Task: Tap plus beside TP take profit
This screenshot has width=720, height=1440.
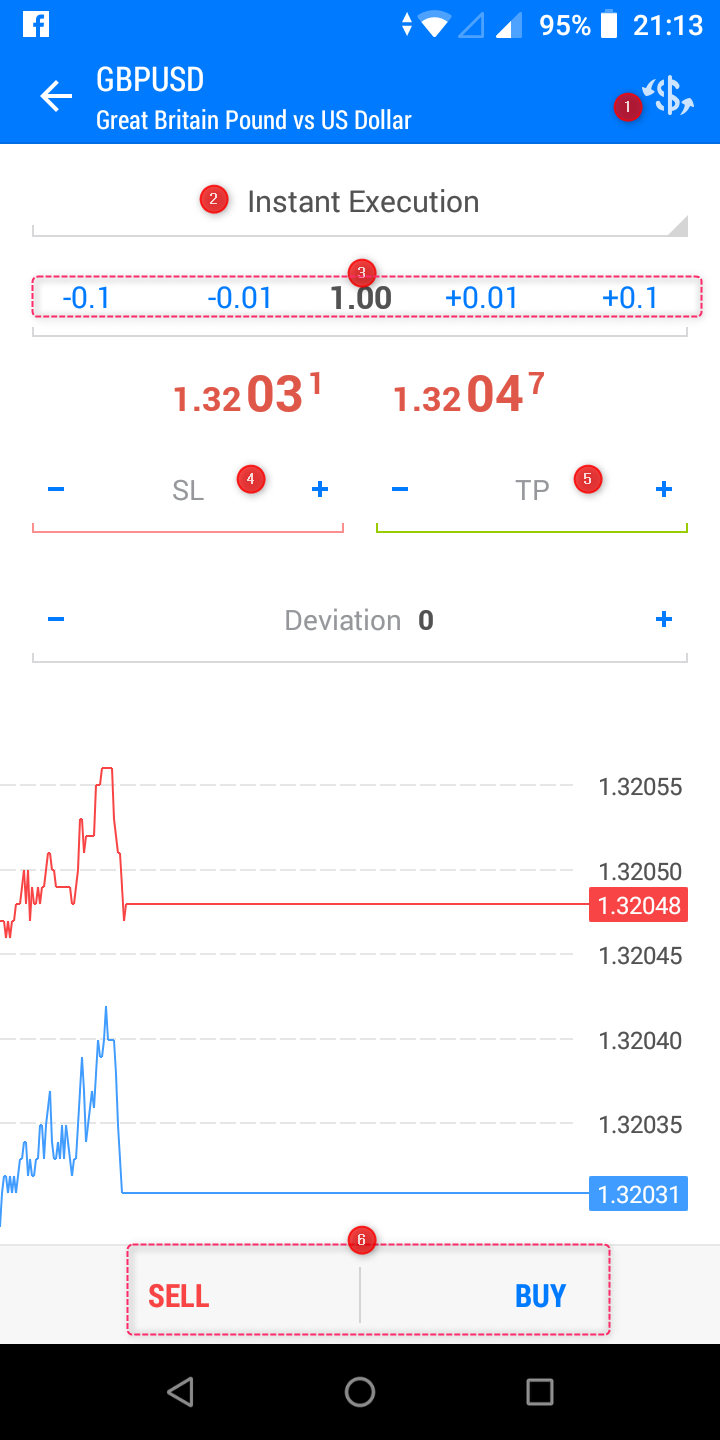Action: pyautogui.click(x=663, y=489)
